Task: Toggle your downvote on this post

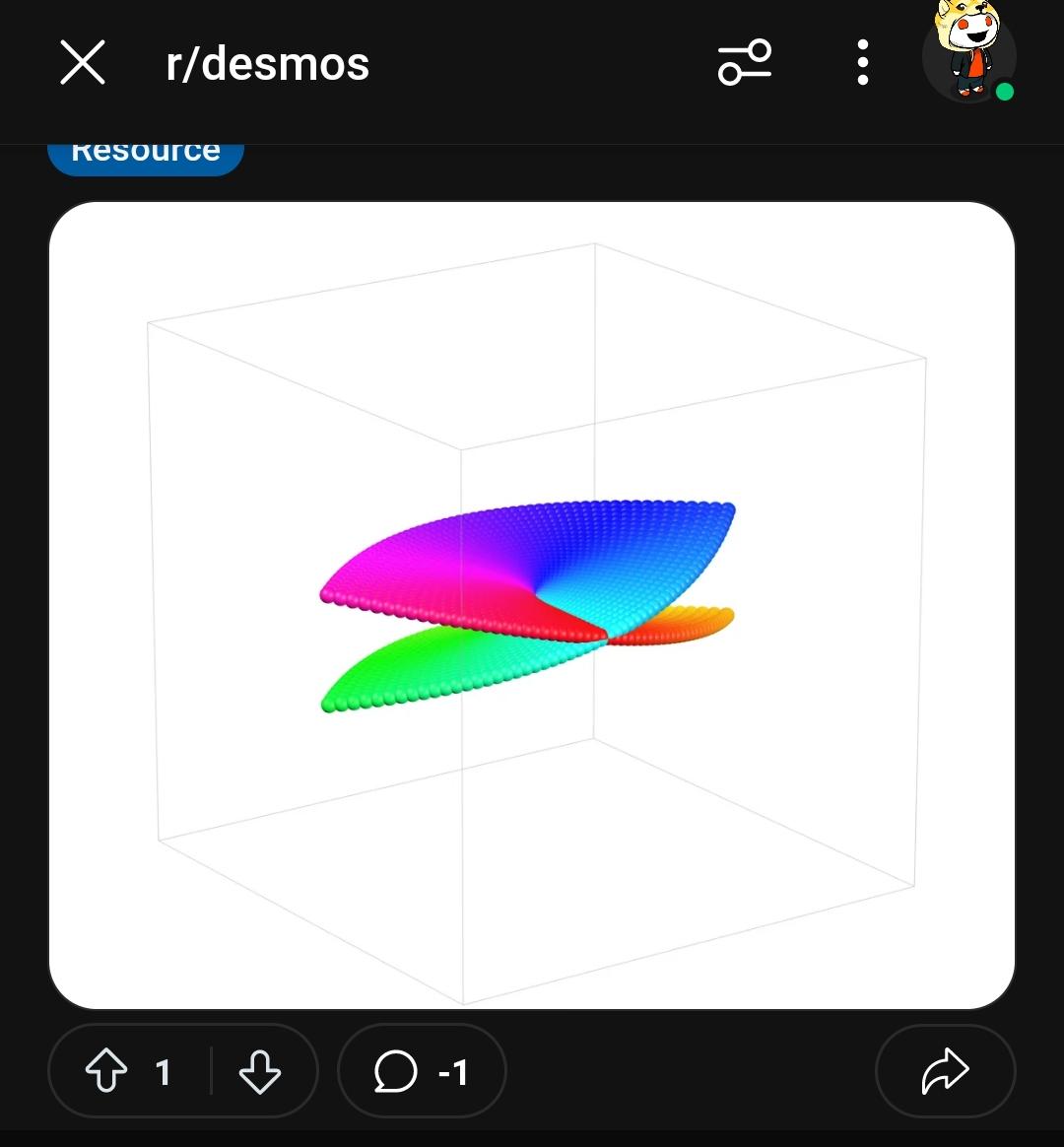Action: pyautogui.click(x=259, y=1071)
